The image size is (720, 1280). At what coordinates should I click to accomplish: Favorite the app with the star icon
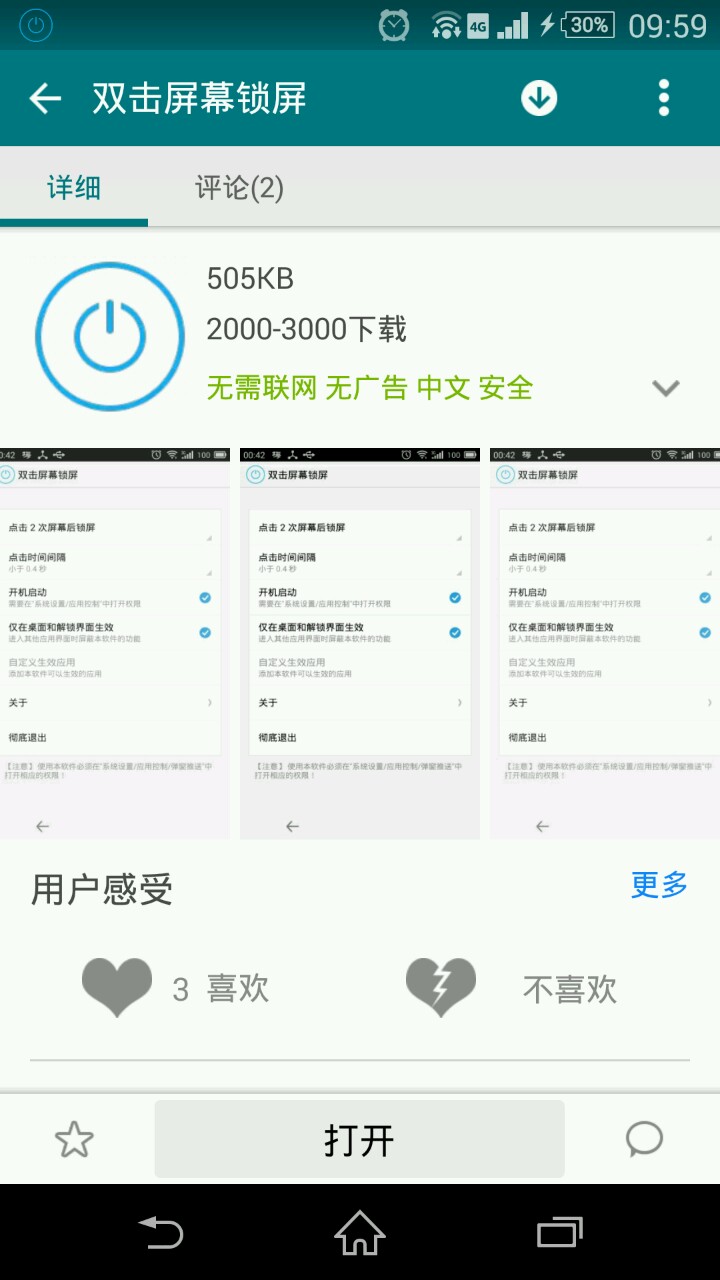(x=74, y=1139)
